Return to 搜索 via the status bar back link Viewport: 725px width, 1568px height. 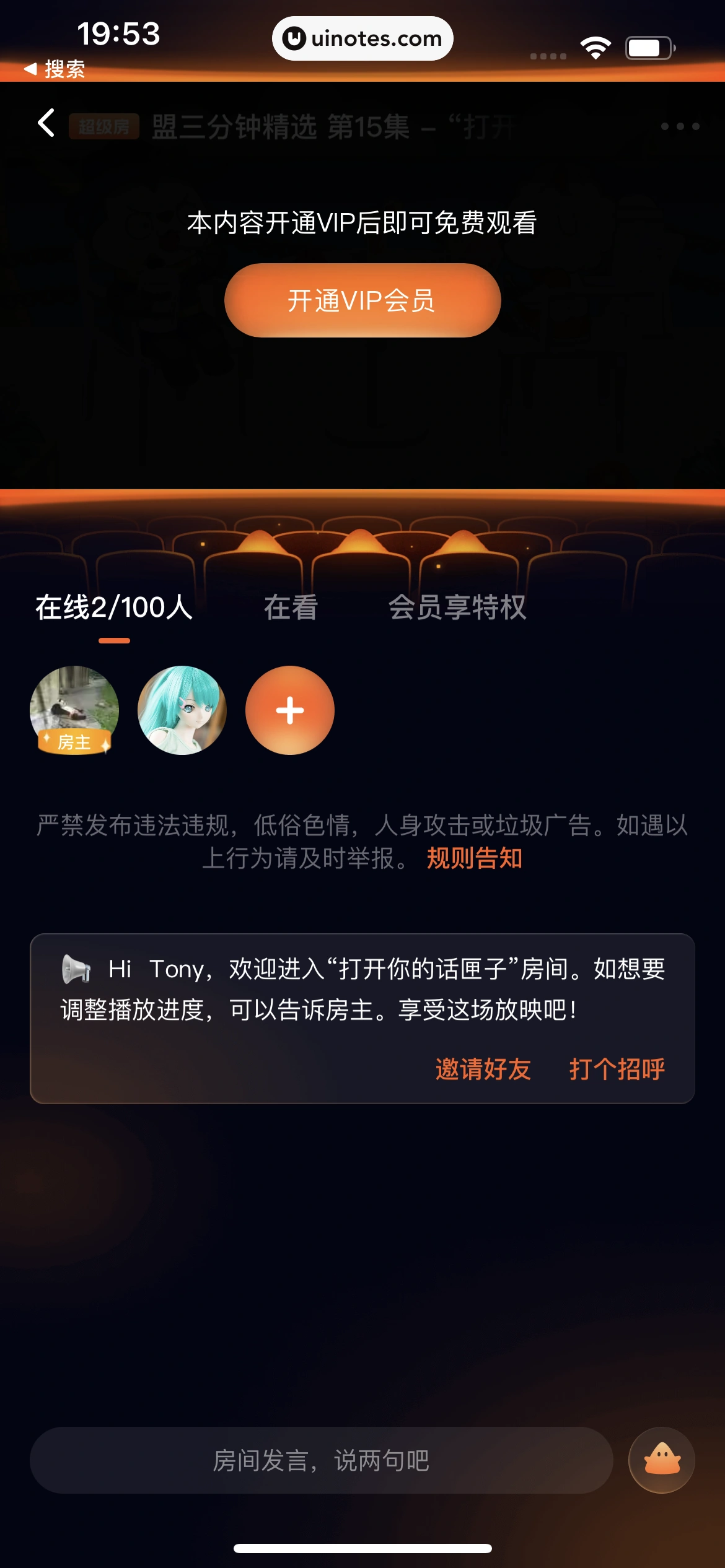click(55, 69)
